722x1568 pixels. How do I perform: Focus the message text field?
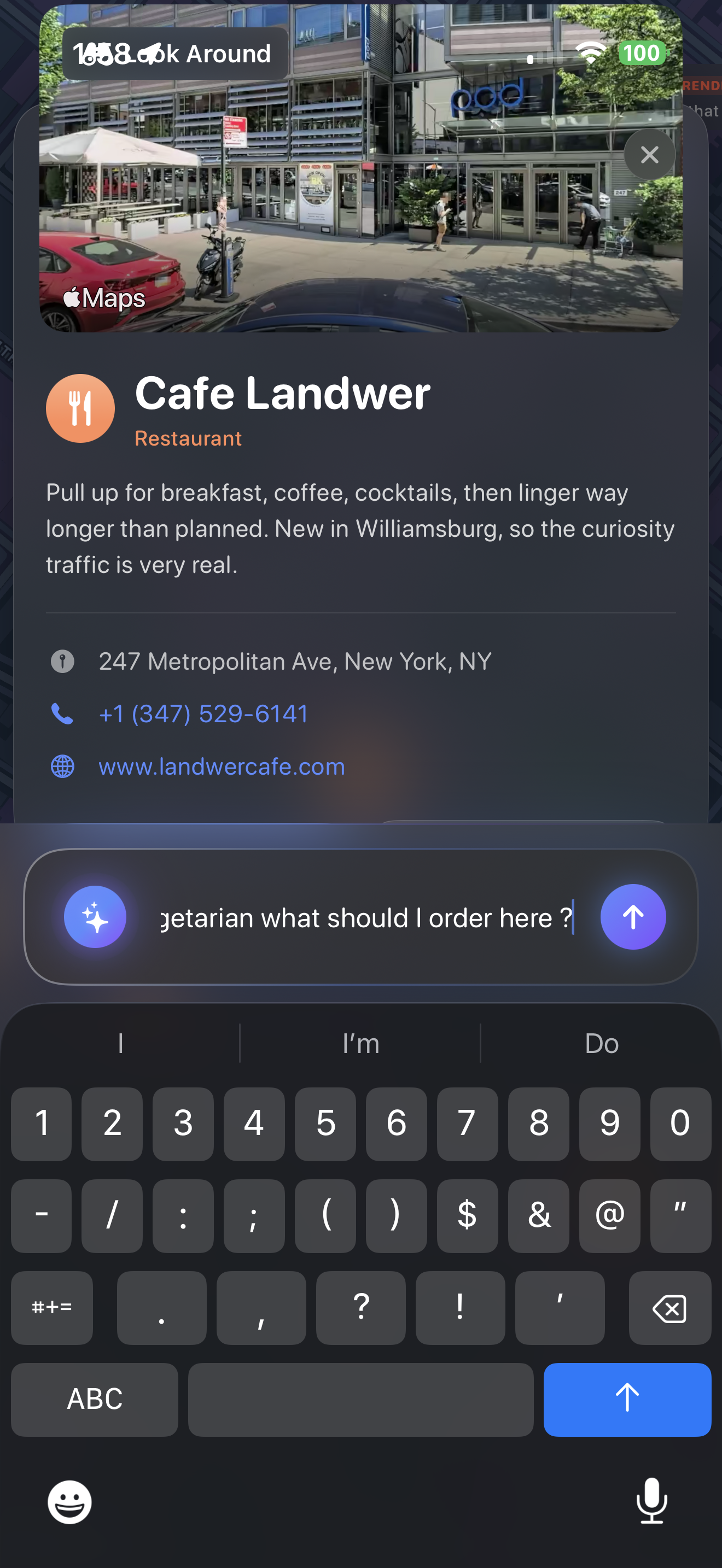[365, 917]
